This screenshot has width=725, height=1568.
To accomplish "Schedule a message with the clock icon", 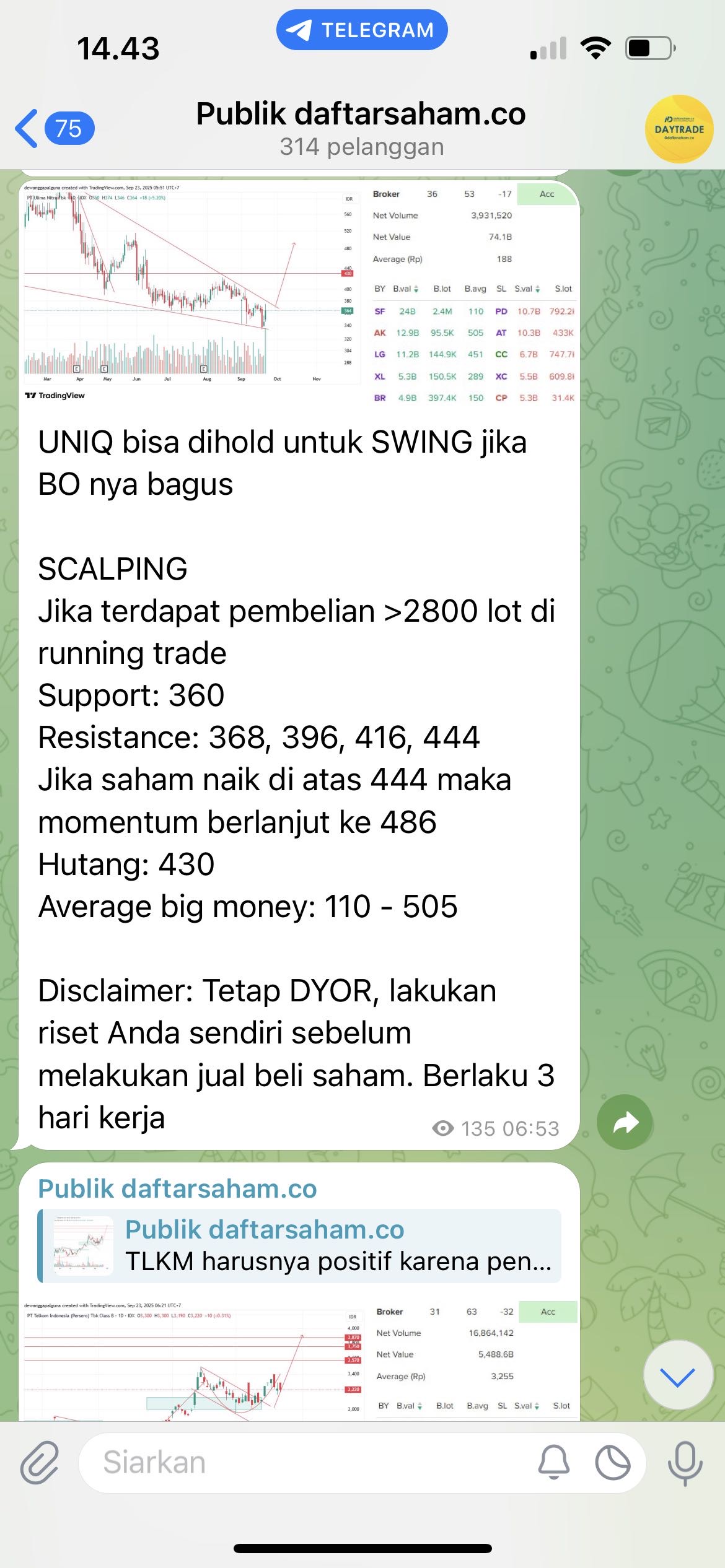I will click(x=612, y=1462).
